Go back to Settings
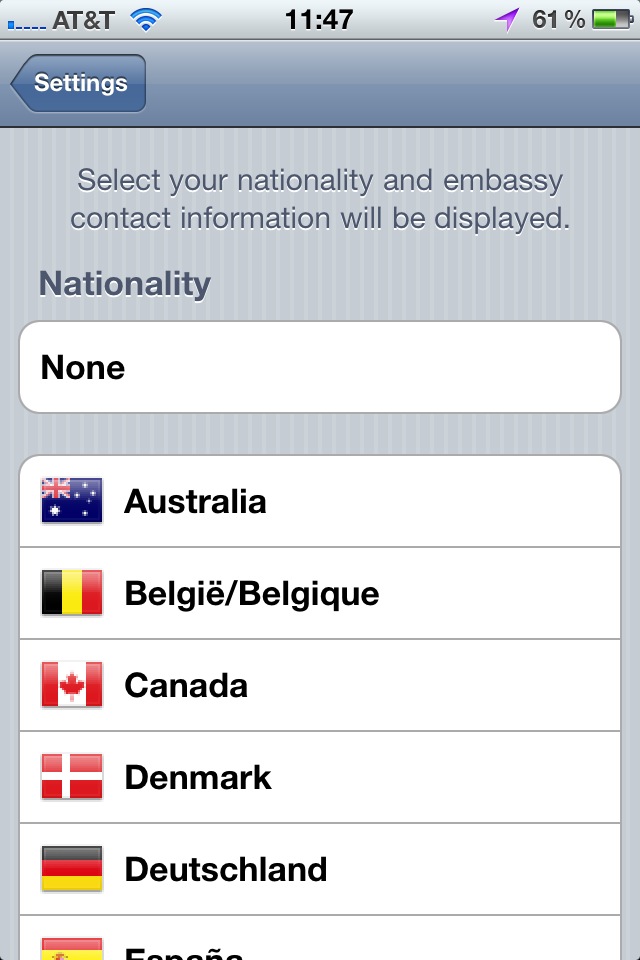This screenshot has height=960, width=640. pyautogui.click(x=80, y=83)
